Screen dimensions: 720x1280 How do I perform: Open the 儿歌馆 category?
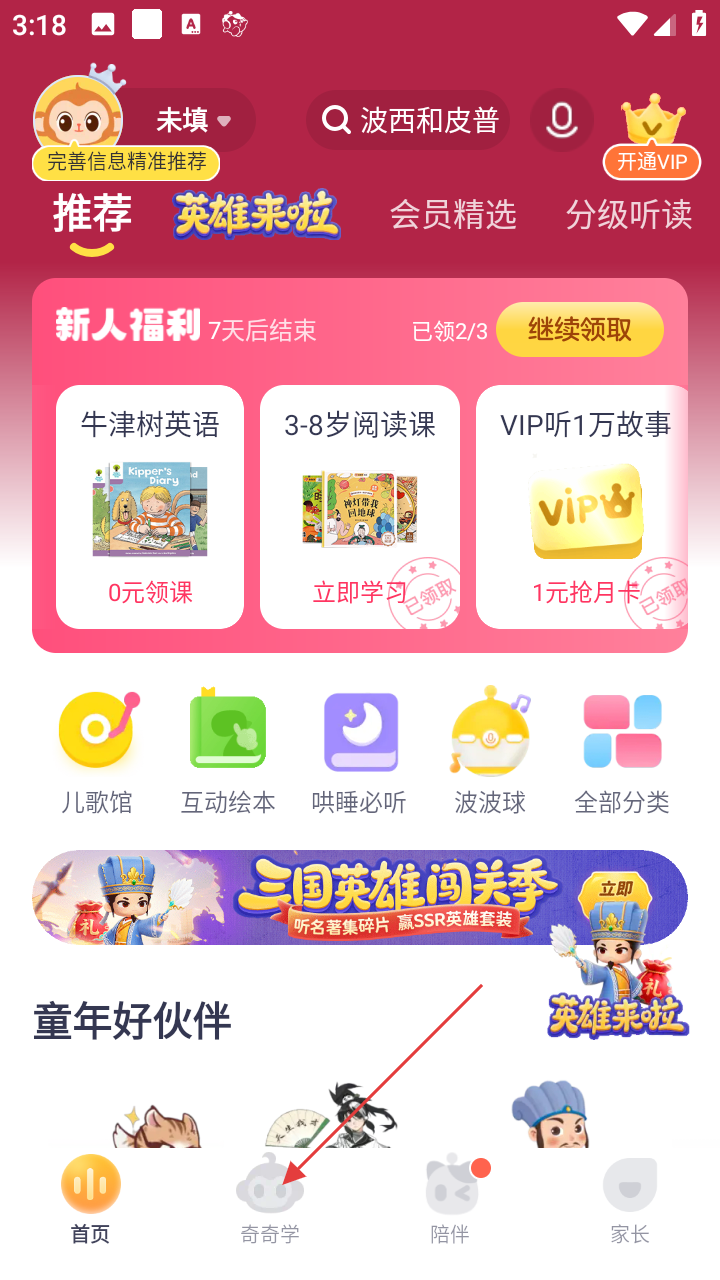[96, 752]
